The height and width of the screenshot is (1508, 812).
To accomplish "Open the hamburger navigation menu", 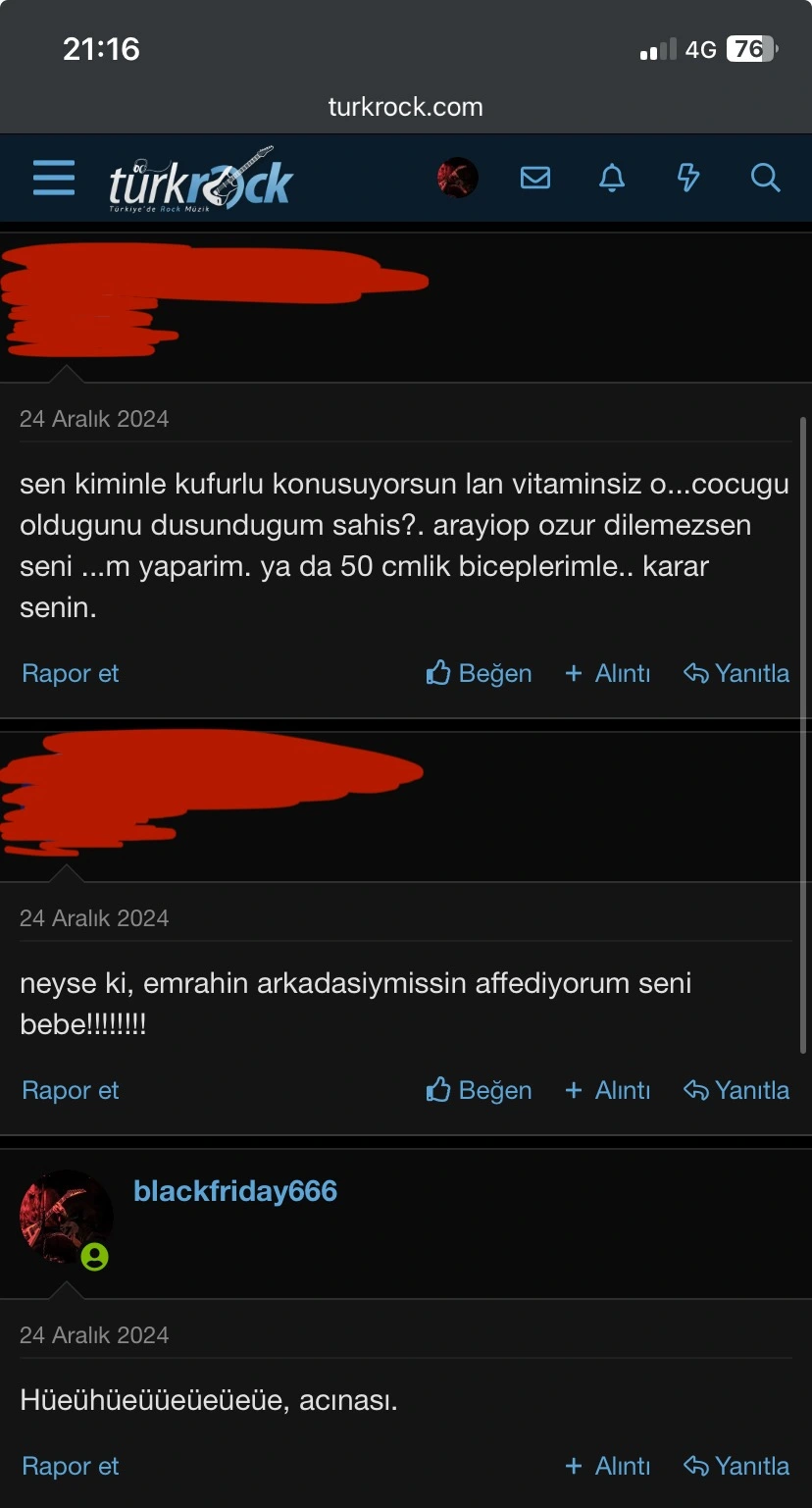I will (x=53, y=179).
